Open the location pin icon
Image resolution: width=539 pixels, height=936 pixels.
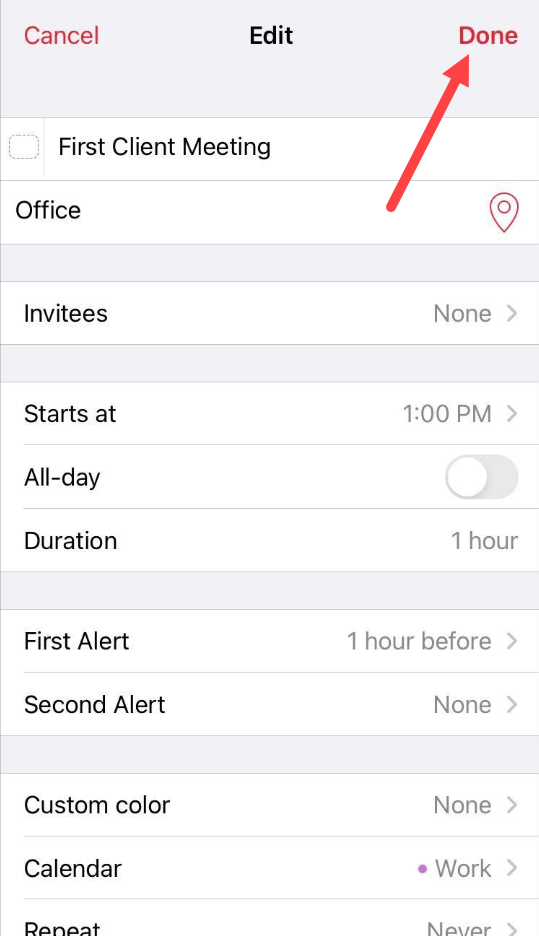coord(504,213)
